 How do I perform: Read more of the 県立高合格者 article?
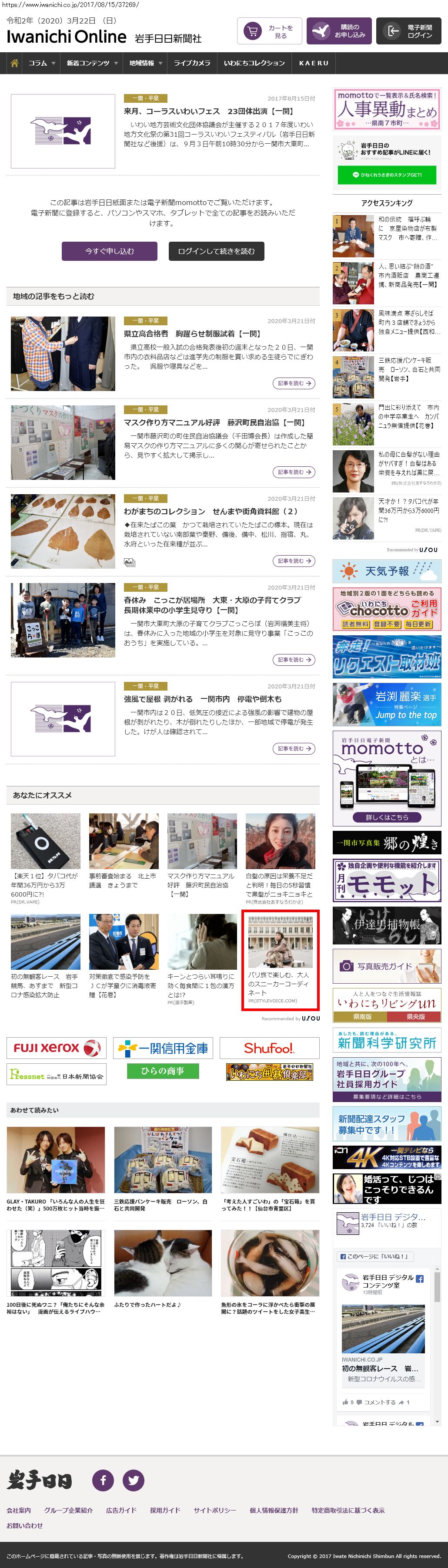click(x=294, y=384)
